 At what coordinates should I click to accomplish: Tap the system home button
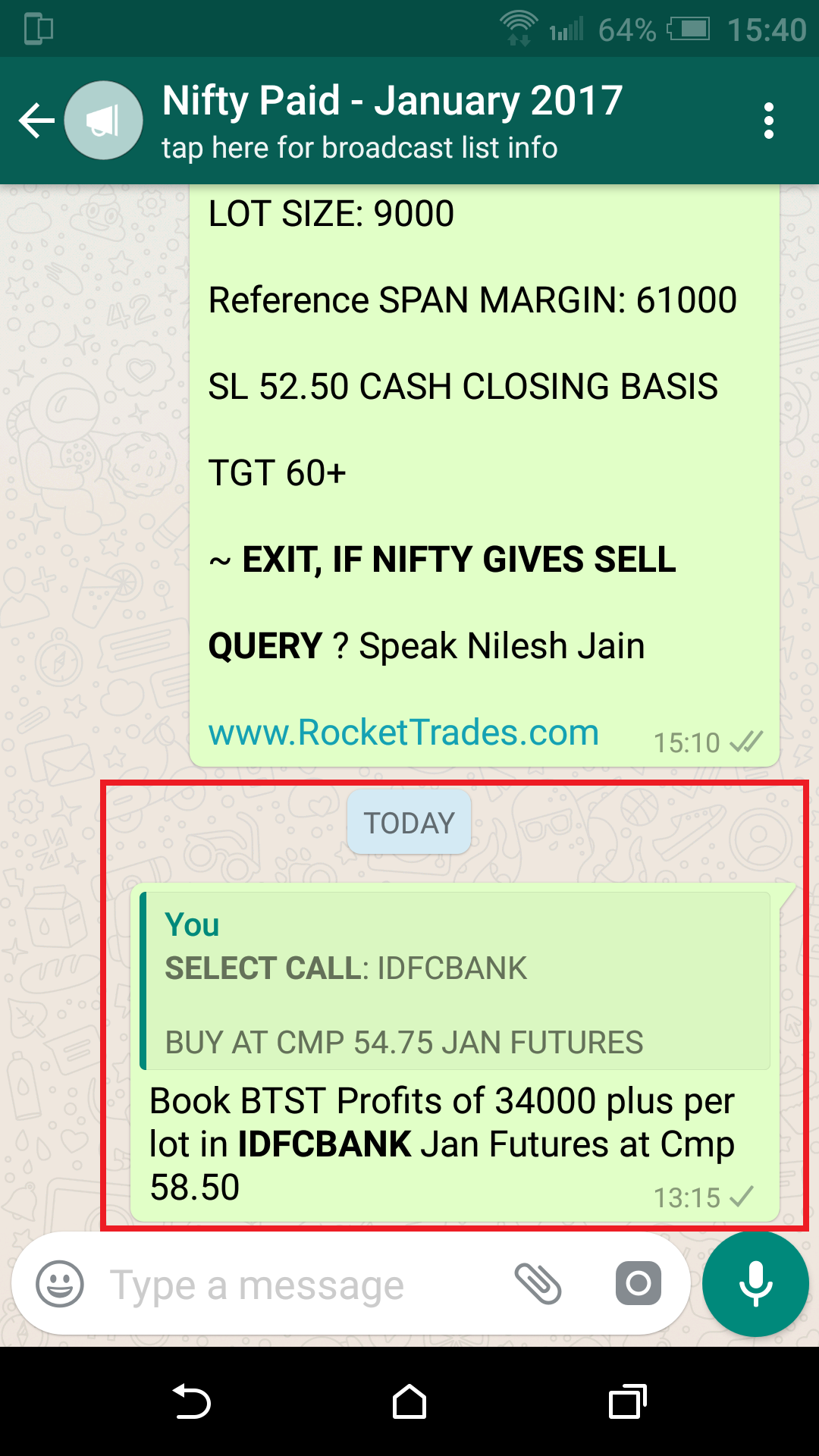409,1402
